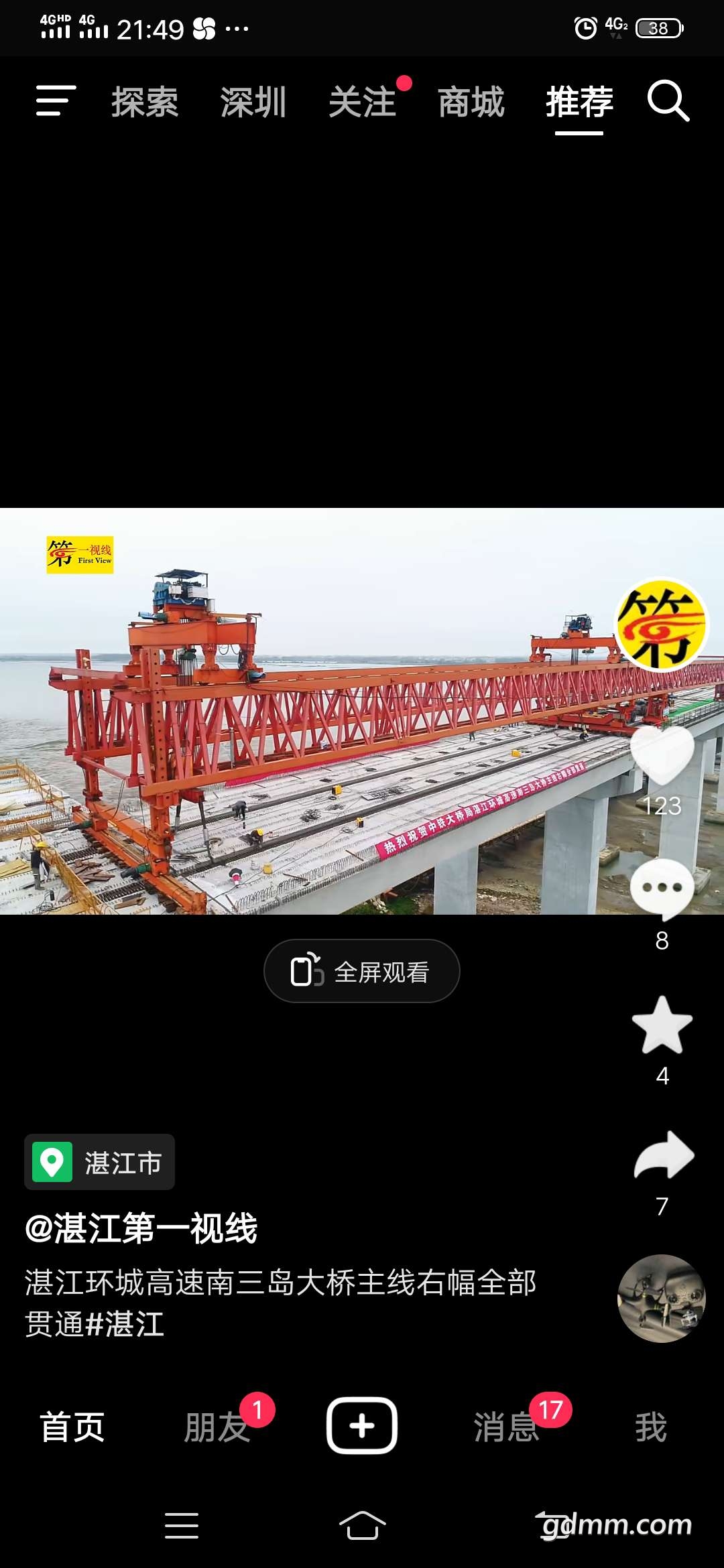Open search with the magnifier icon
Image resolution: width=724 pixels, height=1568 pixels.
(x=668, y=101)
